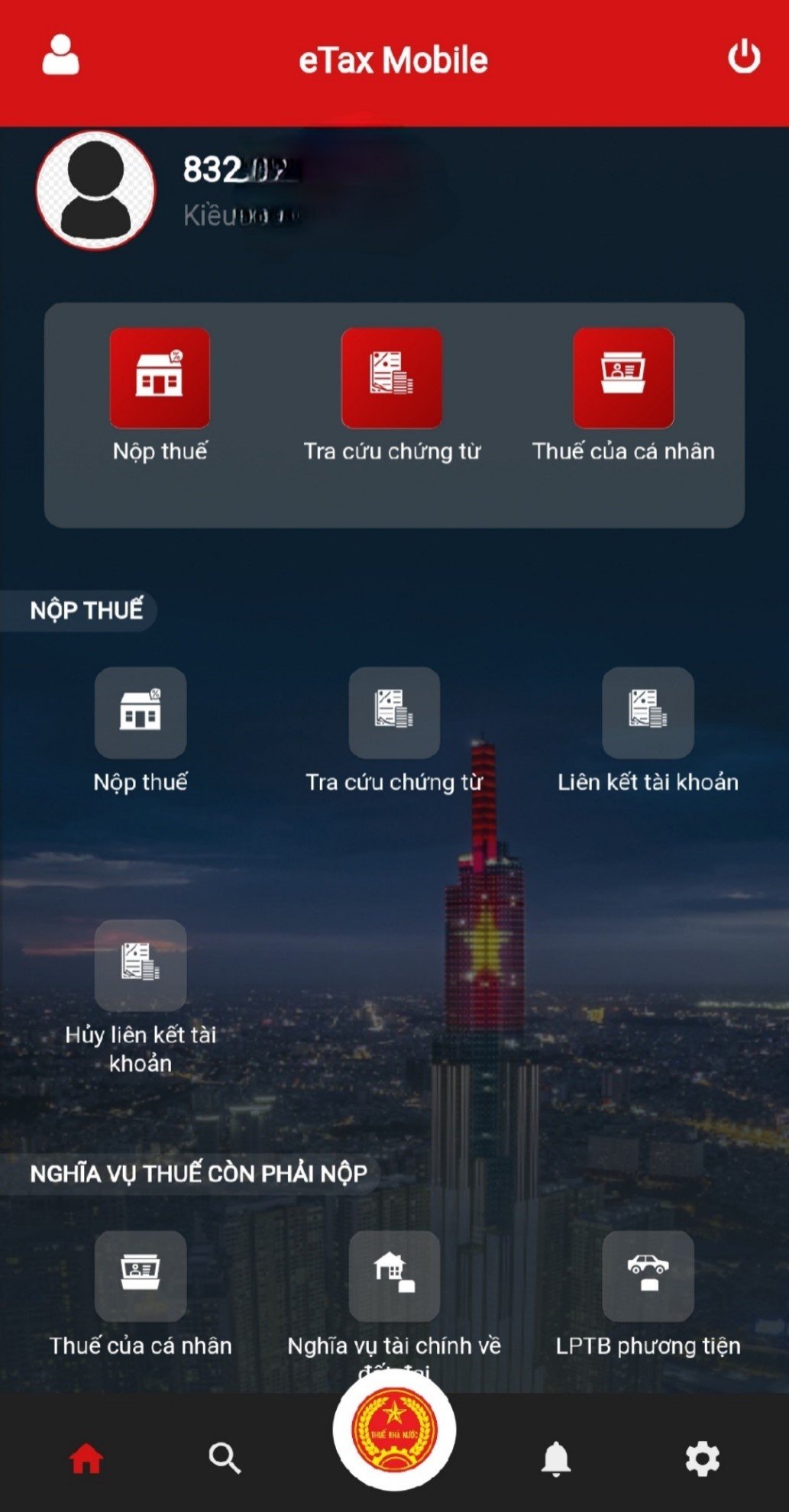This screenshot has width=789, height=1512.
Task: Tap the Nộp thuế house icon under NỘP THUẾ
Action: point(141,712)
